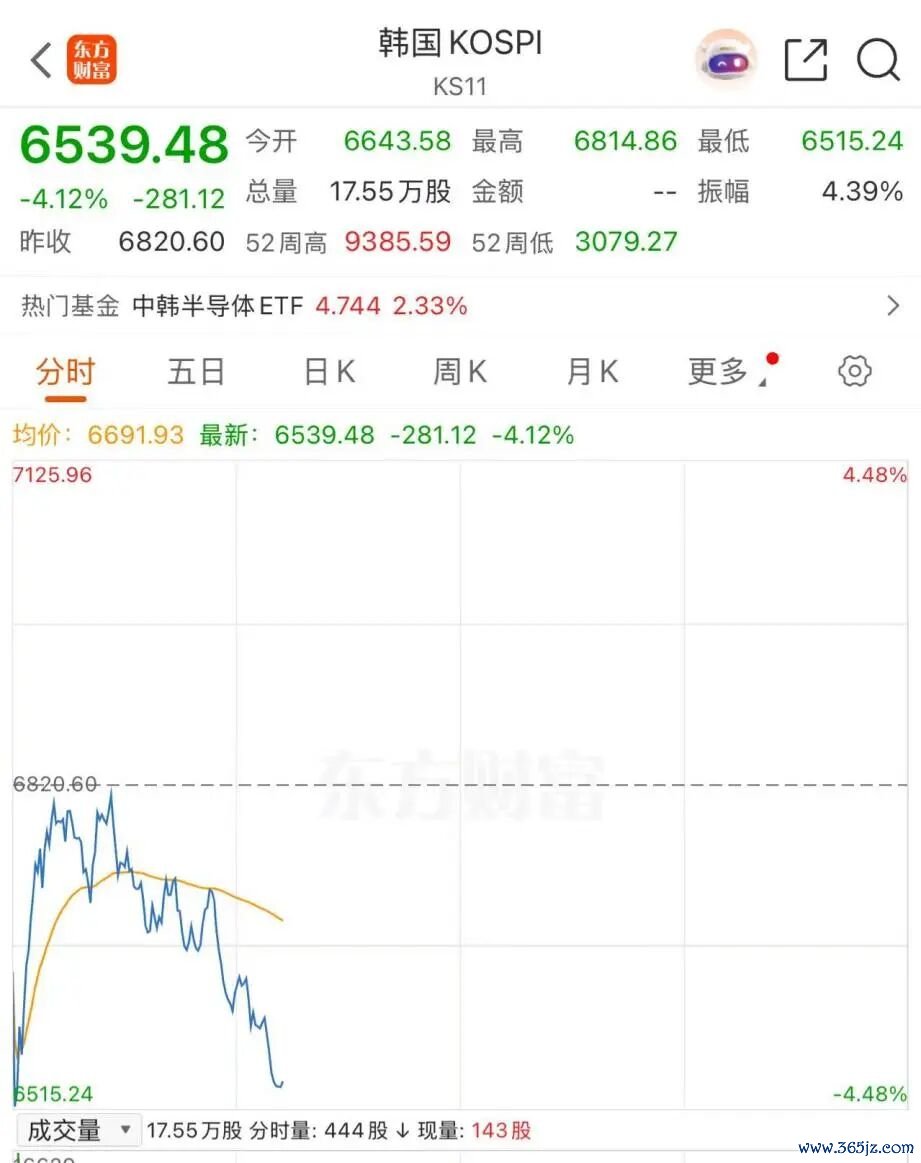The height and width of the screenshot is (1163, 921).
Task: Switch to the 日K chart tab
Action: click(329, 372)
